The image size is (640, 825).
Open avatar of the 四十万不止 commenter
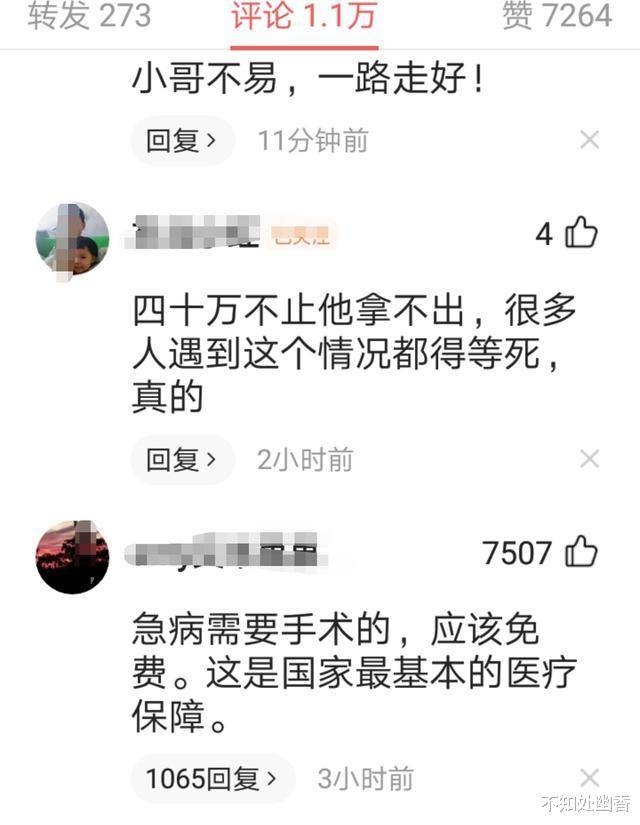[x=72, y=238]
